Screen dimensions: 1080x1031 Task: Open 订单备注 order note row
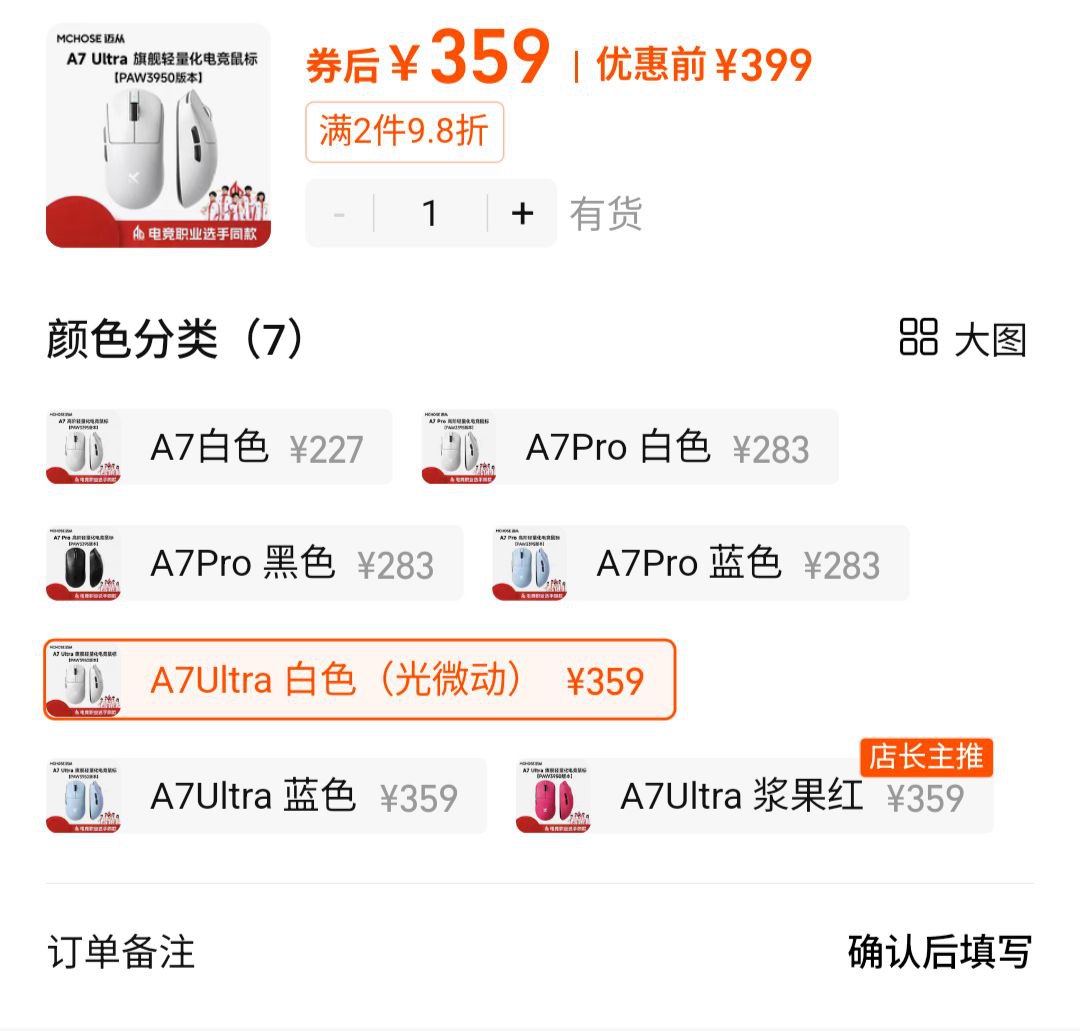(x=540, y=952)
